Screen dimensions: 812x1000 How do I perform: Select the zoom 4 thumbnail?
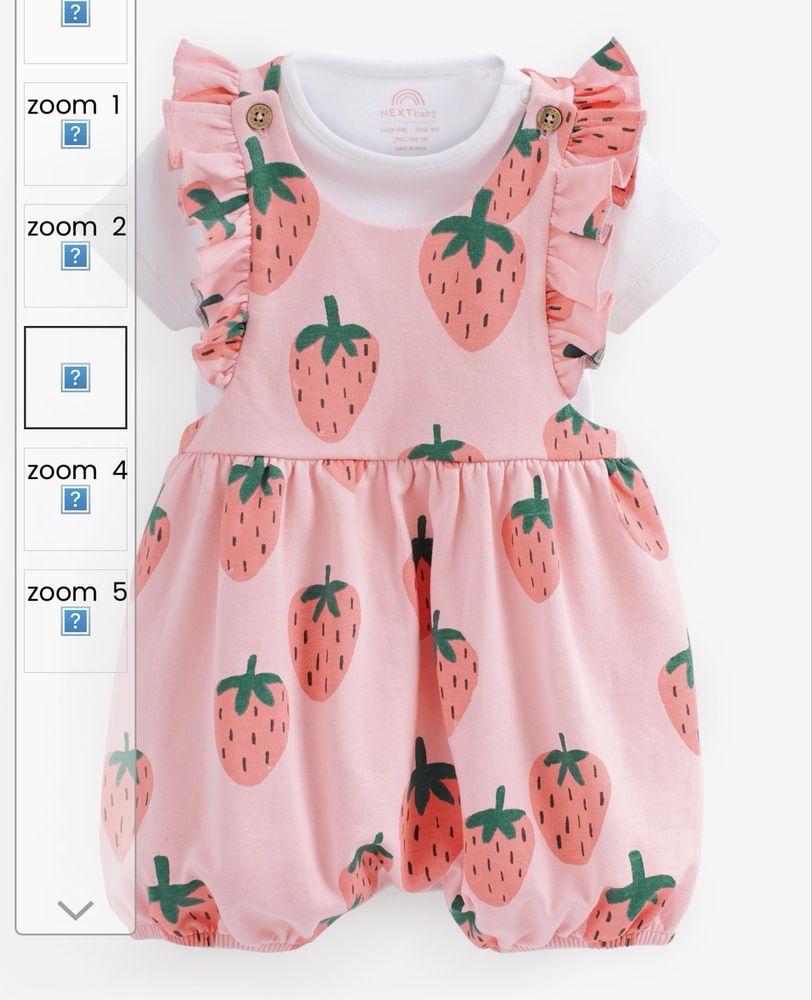click(75, 498)
